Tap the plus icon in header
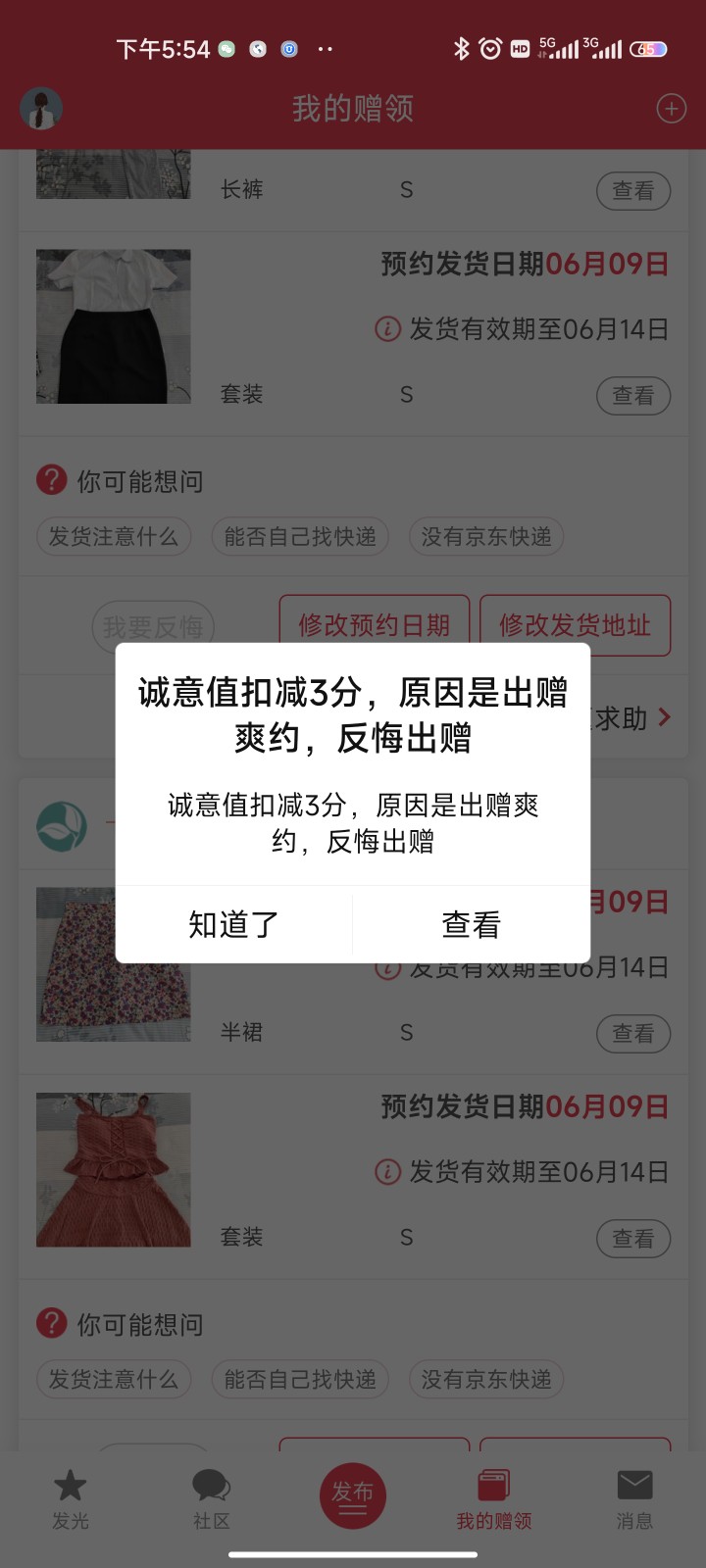706x1568 pixels. pyautogui.click(x=671, y=109)
